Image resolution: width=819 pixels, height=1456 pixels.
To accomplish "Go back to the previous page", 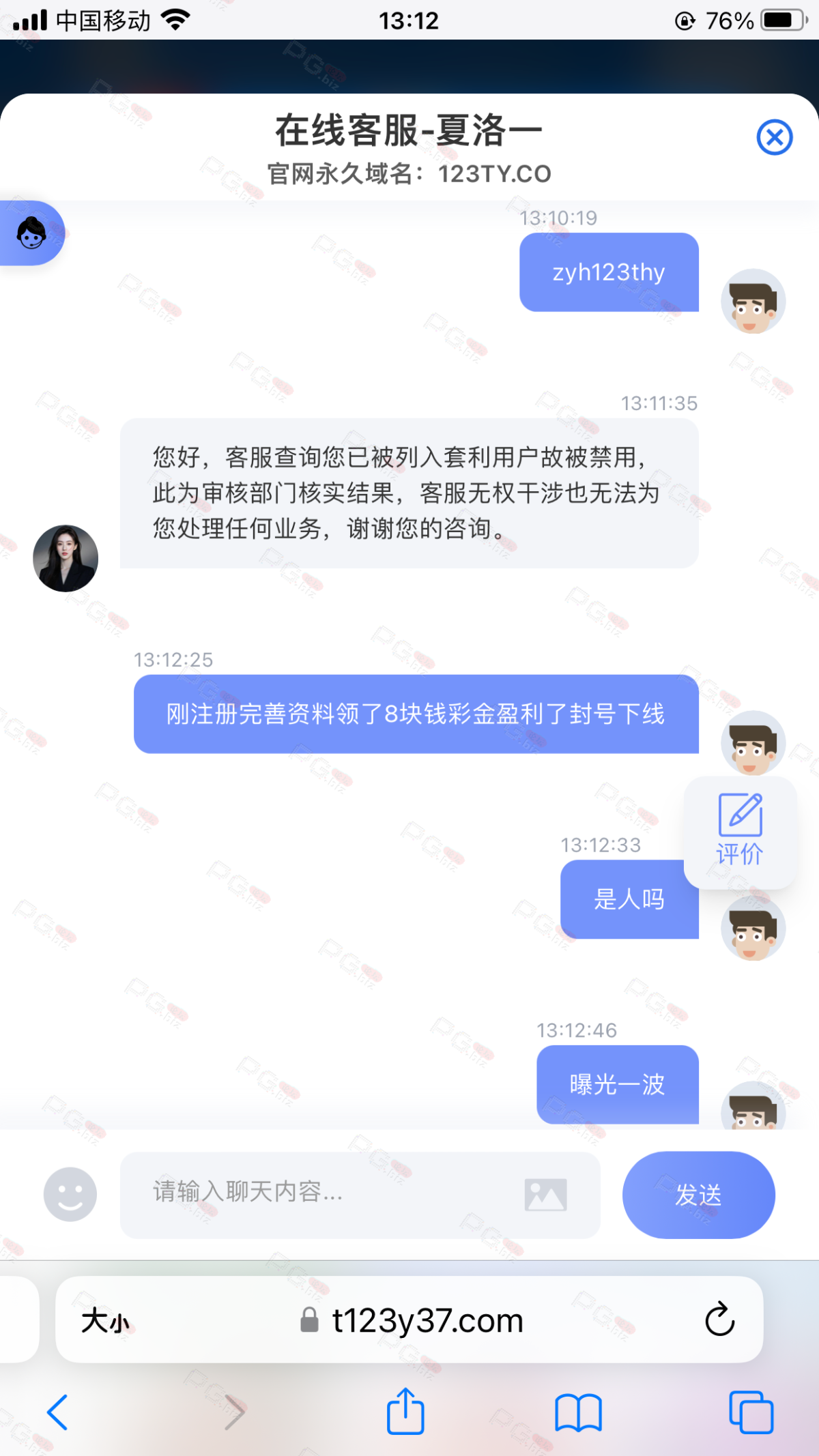I will point(57,1412).
